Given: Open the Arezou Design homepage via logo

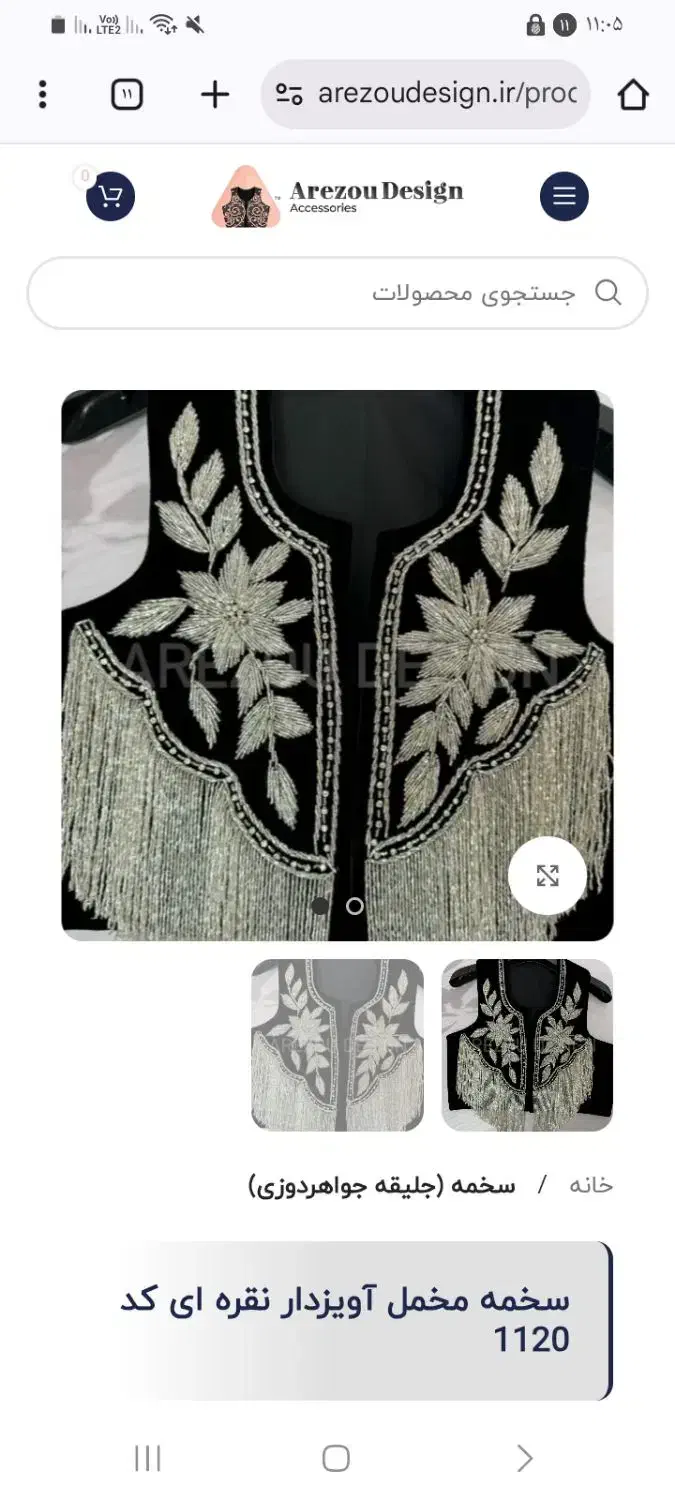Looking at the screenshot, I should point(338,196).
